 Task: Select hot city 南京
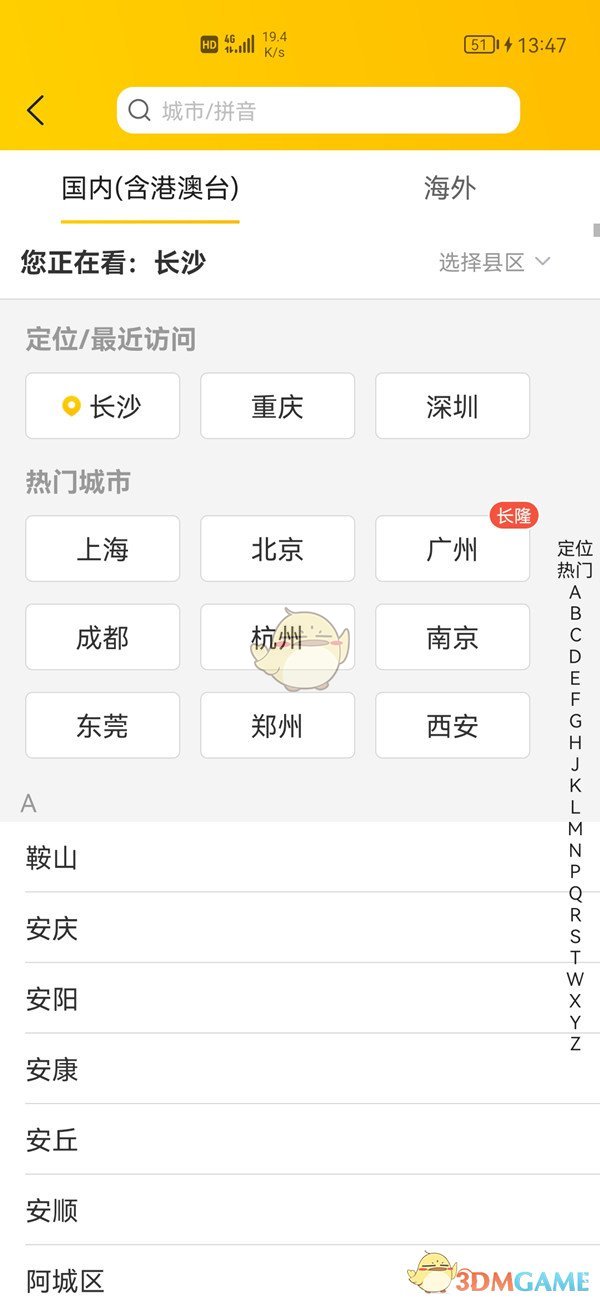tap(452, 637)
